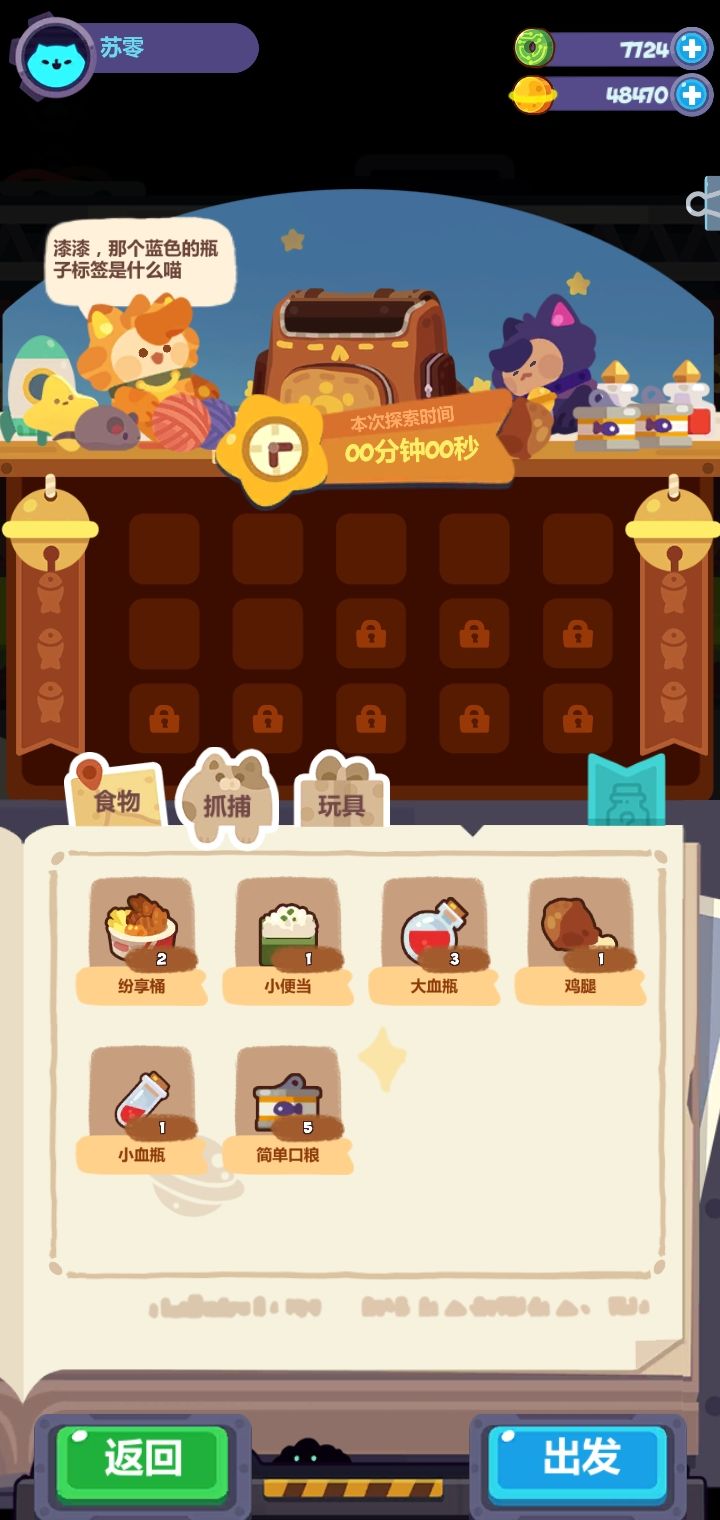Select the 简单口粮 canned food
This screenshot has width=720, height=1520.
tap(288, 1100)
